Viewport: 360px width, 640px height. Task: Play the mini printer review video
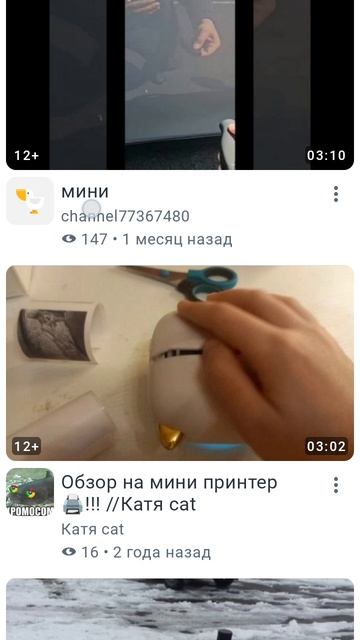[180, 363]
